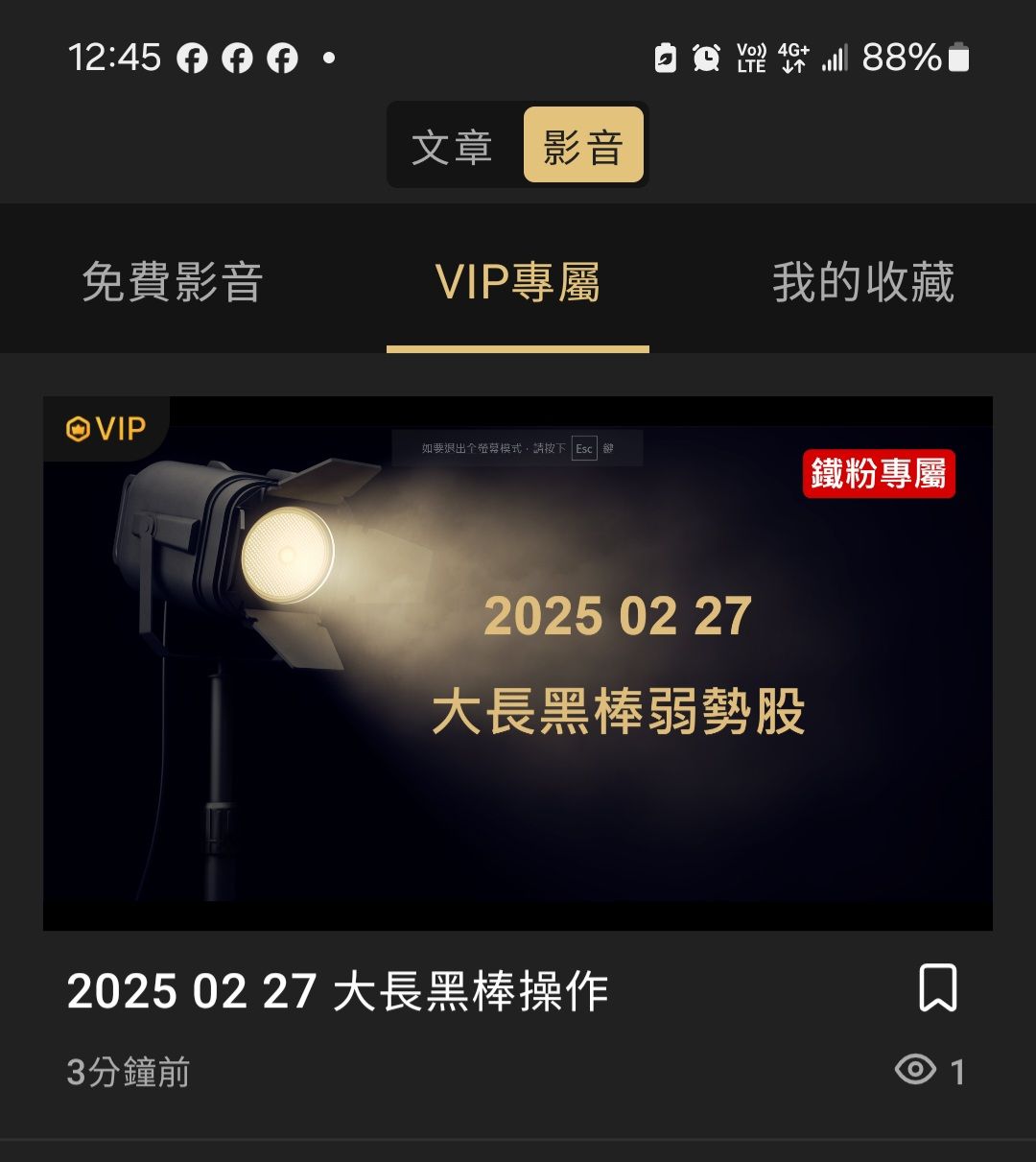Screen dimensions: 1036x1162
Task: Tap the clock showing 12:45 in status bar
Action: (115, 59)
